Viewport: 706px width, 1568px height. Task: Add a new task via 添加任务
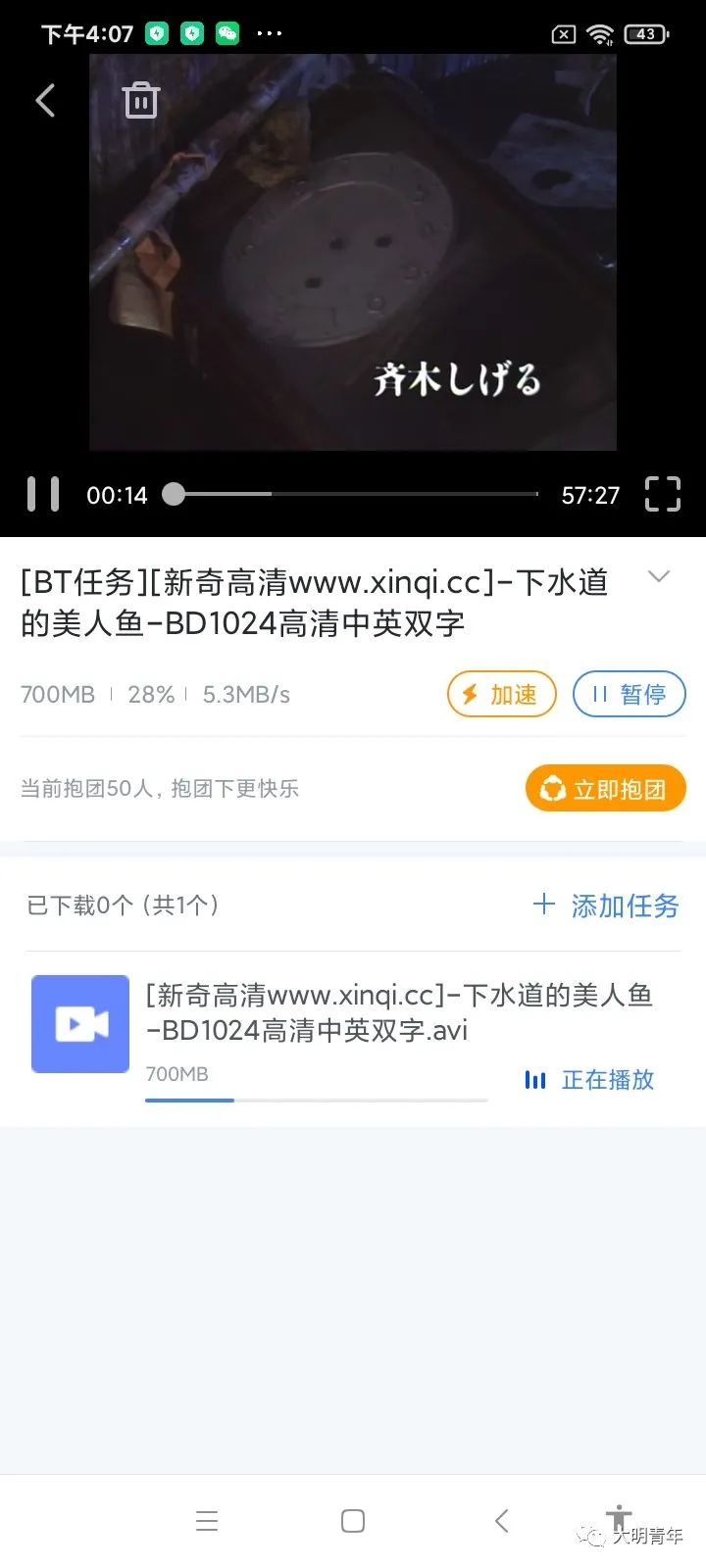(606, 906)
